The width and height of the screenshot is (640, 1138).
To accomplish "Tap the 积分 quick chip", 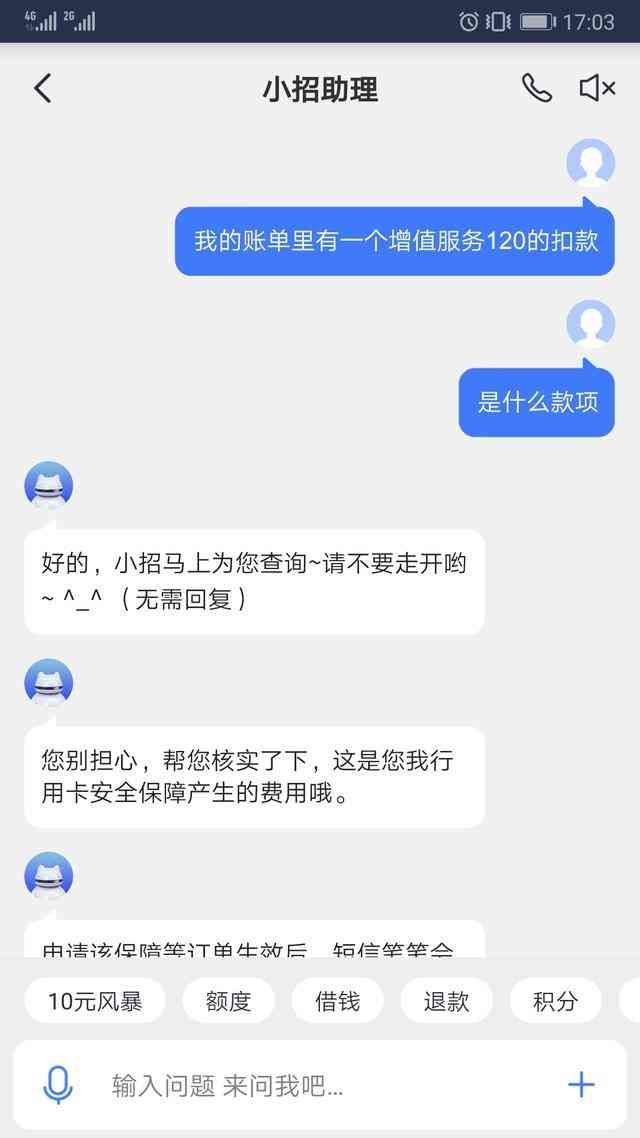I will (555, 1001).
